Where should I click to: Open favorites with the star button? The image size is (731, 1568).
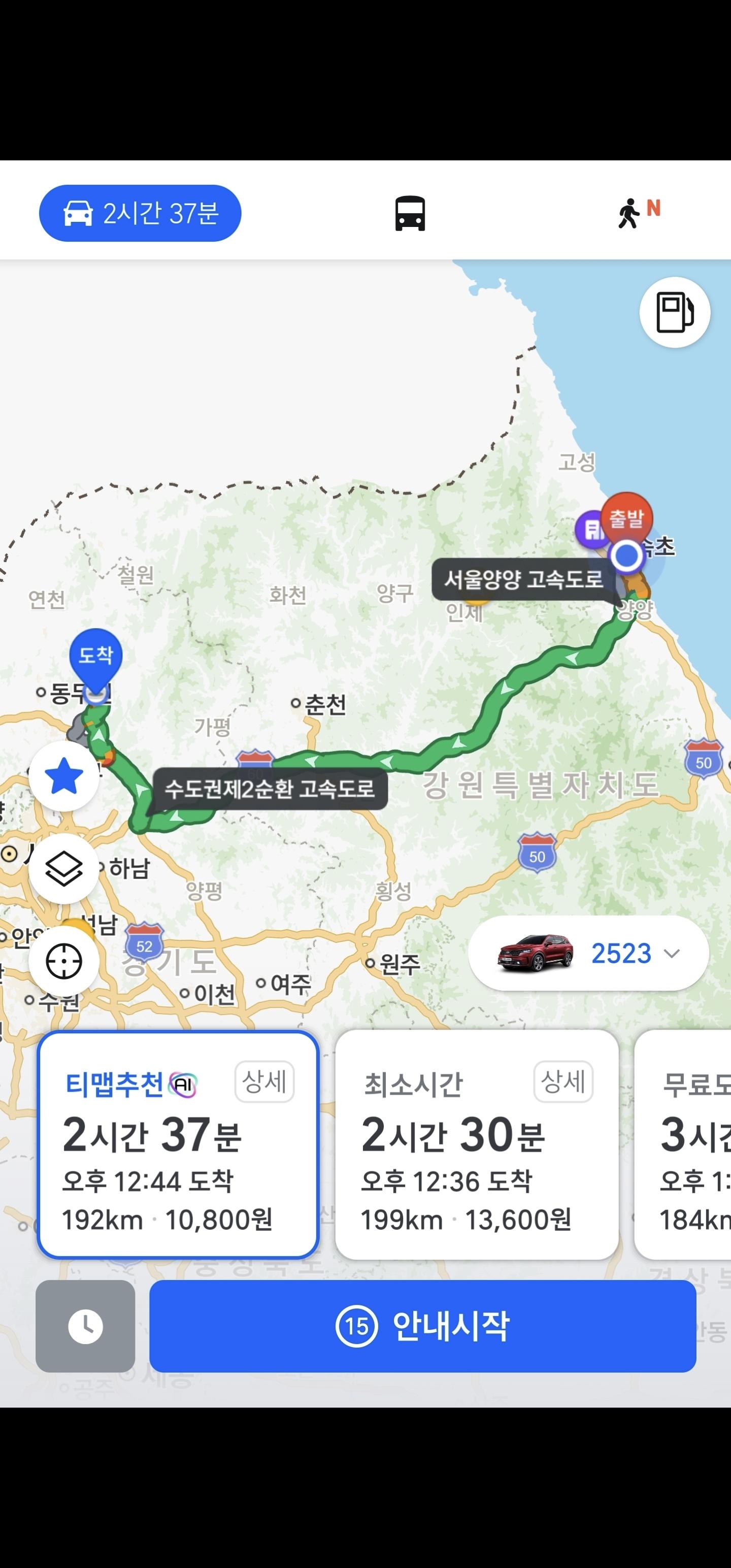coord(64,776)
